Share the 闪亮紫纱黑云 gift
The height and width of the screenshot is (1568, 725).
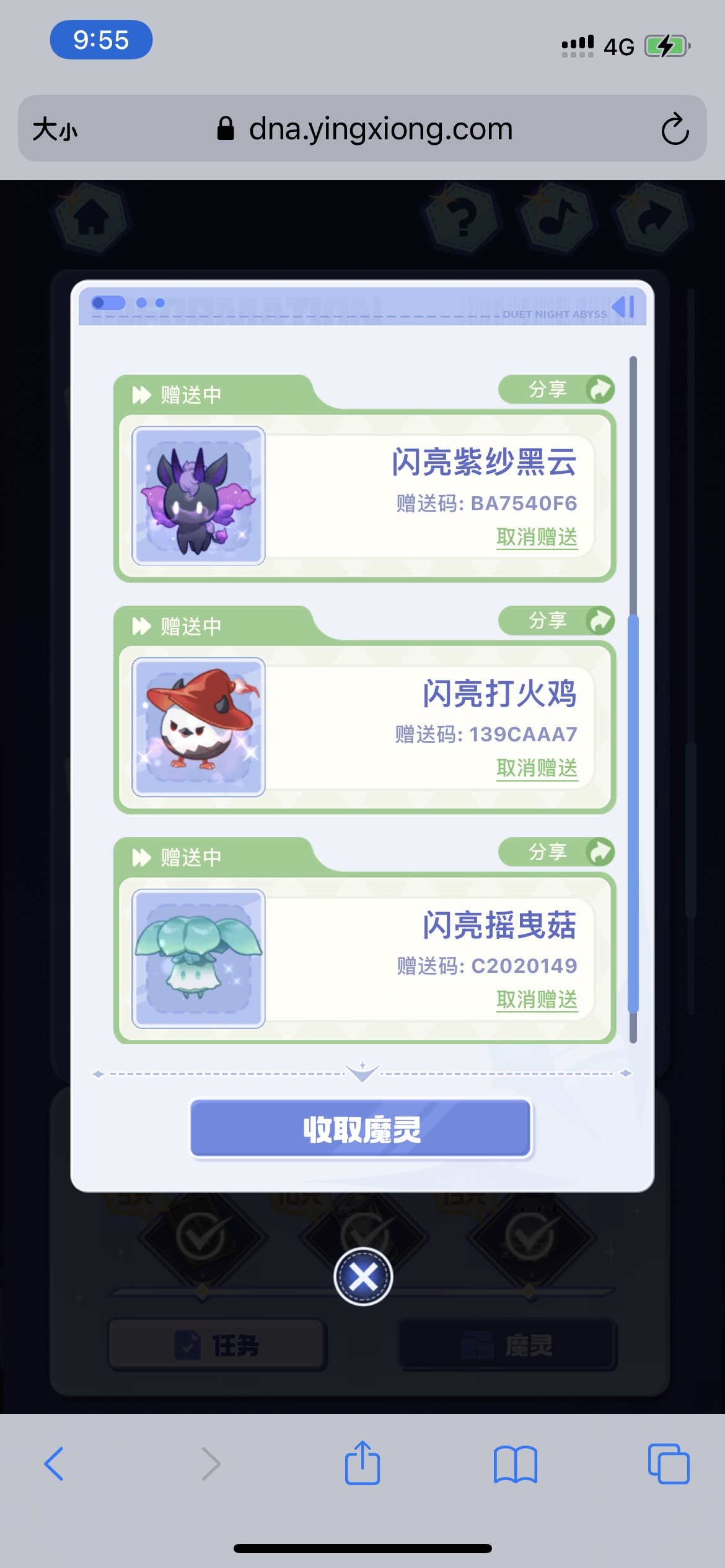(x=556, y=390)
